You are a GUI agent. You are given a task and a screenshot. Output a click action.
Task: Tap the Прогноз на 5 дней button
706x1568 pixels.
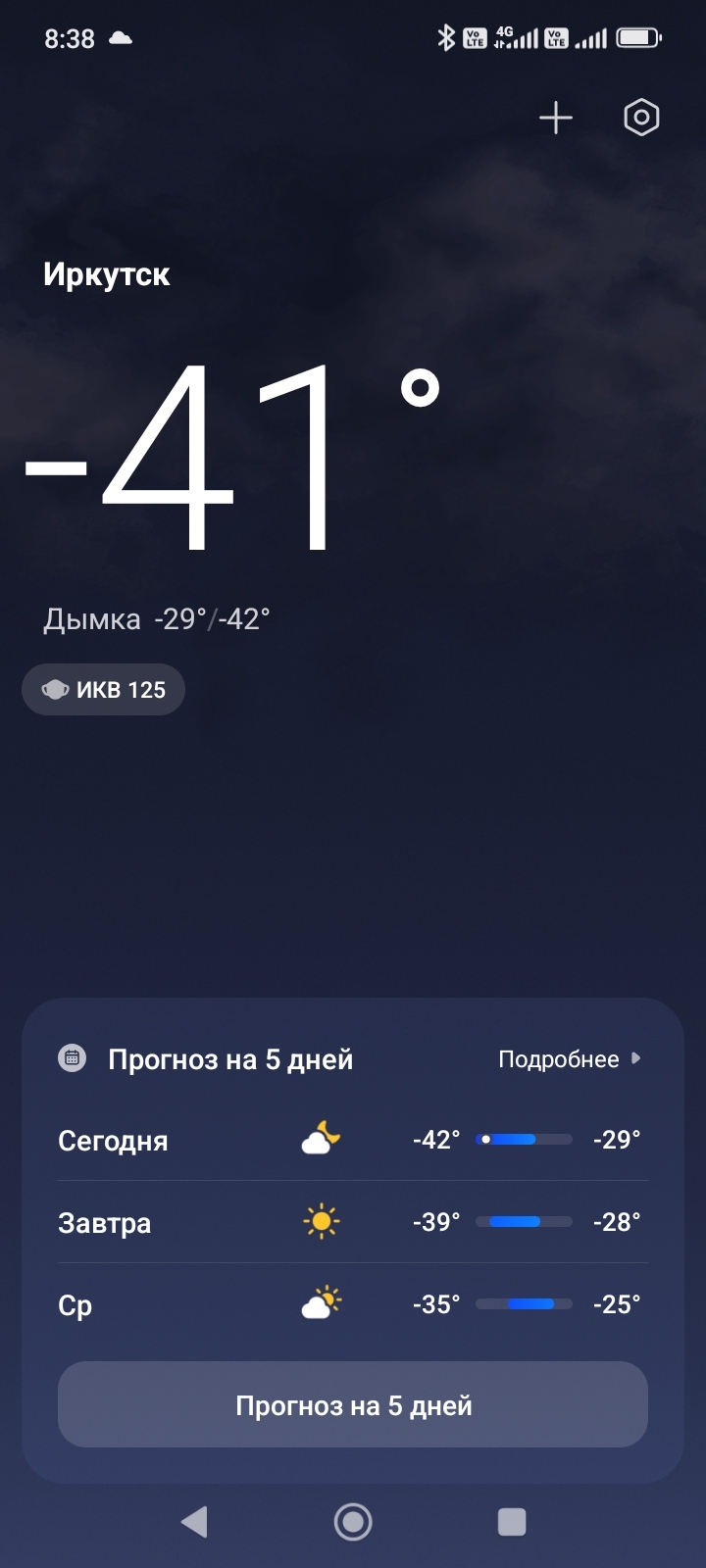[x=353, y=1405]
